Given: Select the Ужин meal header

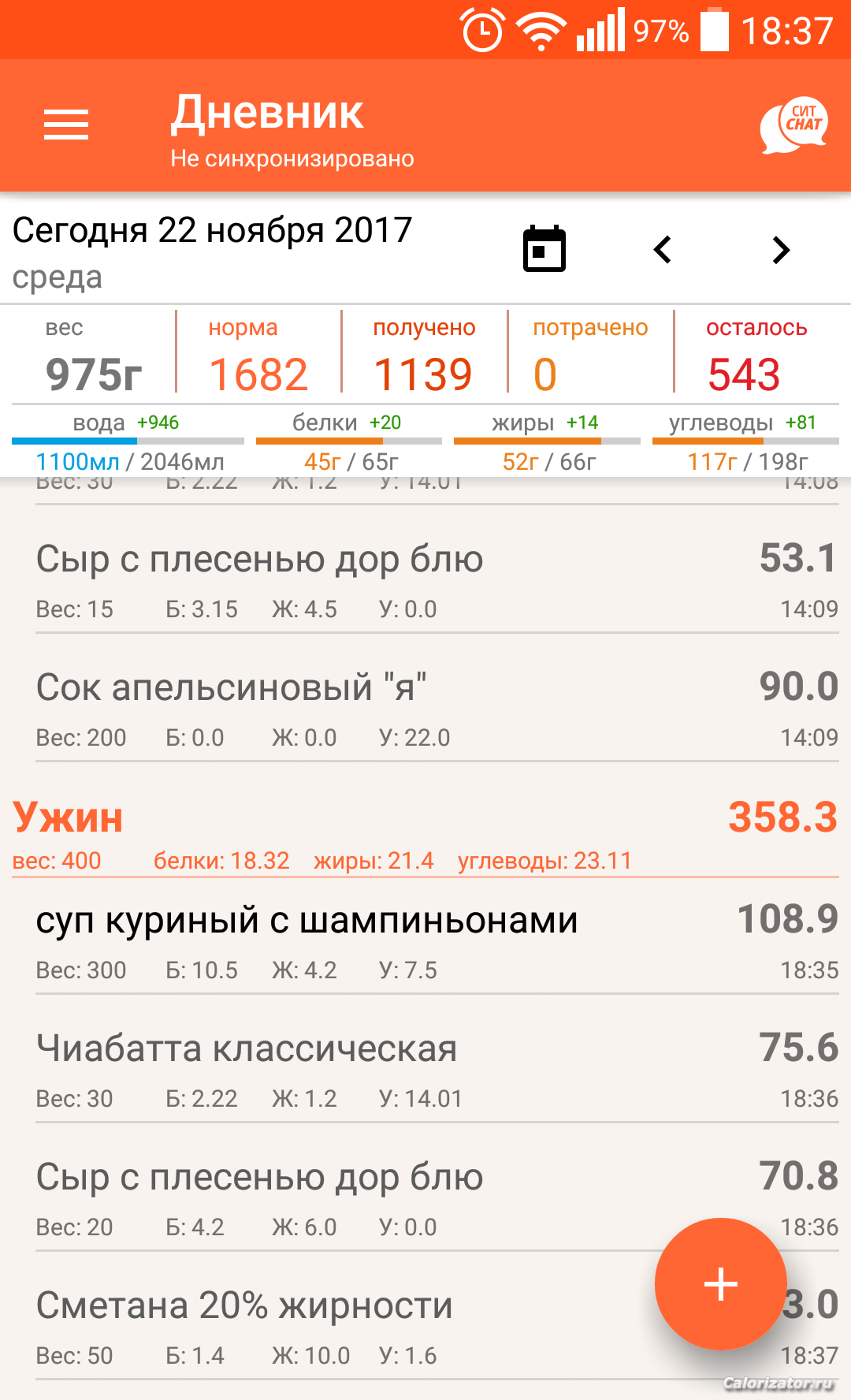Looking at the screenshot, I should [425, 834].
